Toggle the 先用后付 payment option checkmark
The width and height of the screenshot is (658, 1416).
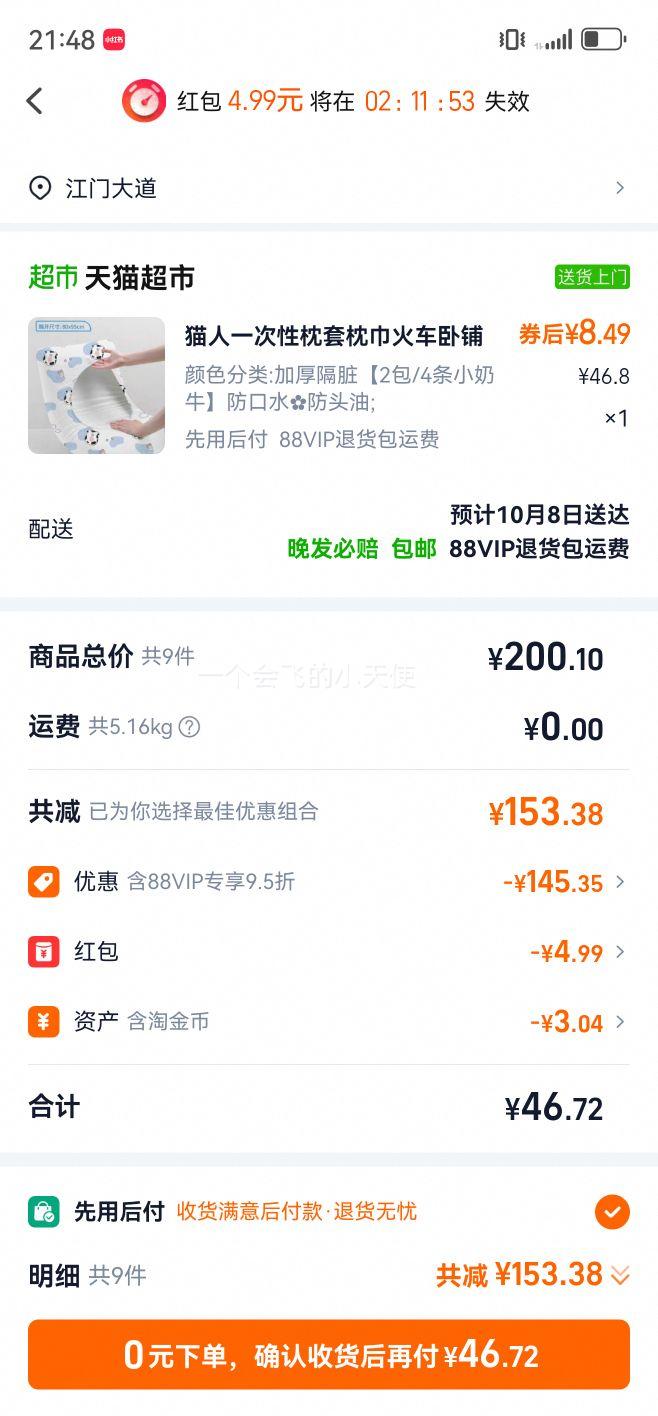coord(612,1212)
